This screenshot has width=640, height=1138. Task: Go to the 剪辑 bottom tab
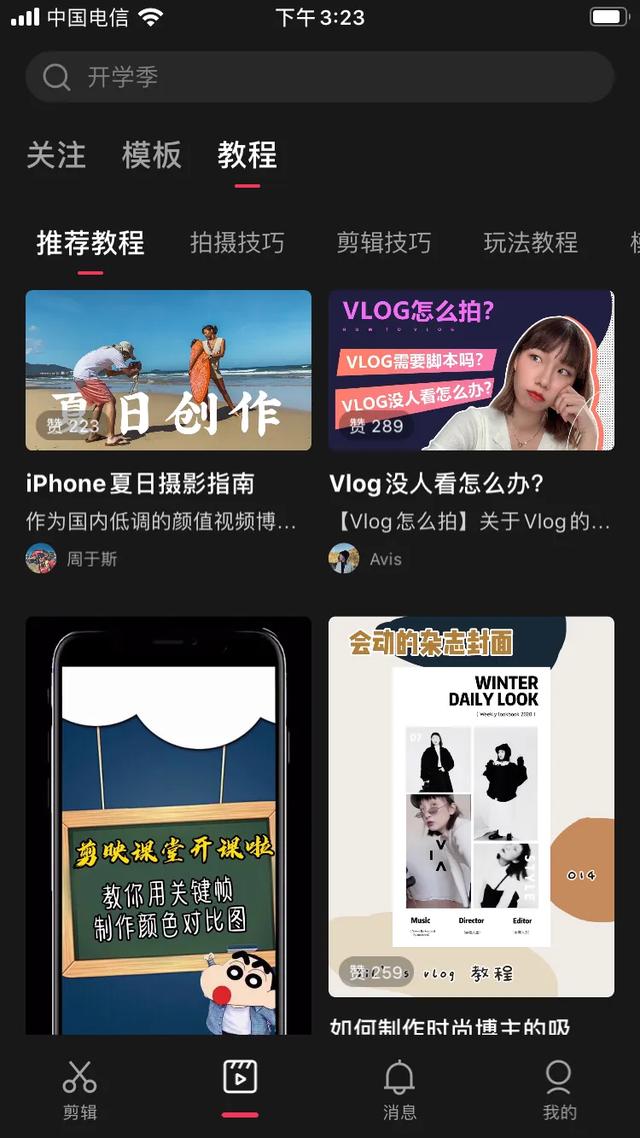tap(80, 1090)
